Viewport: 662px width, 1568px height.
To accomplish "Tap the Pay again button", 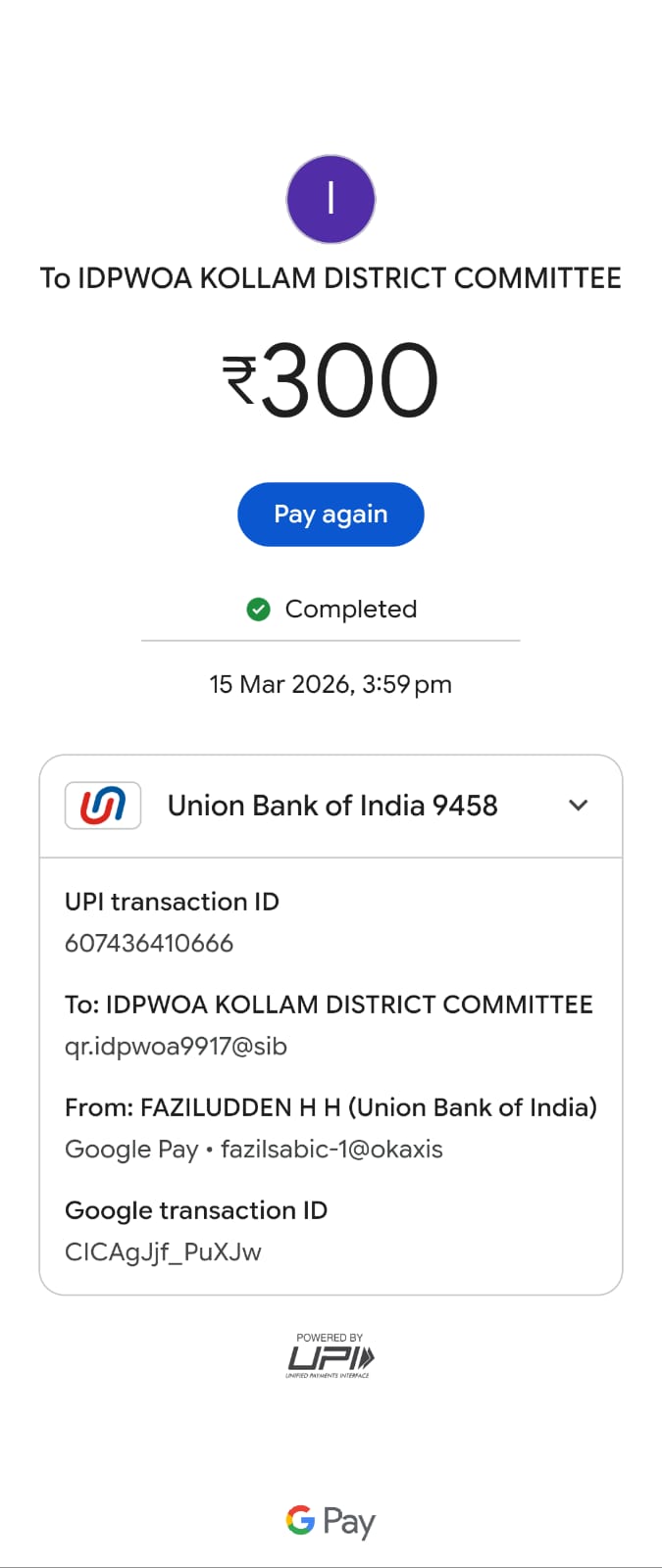I will click(x=331, y=514).
